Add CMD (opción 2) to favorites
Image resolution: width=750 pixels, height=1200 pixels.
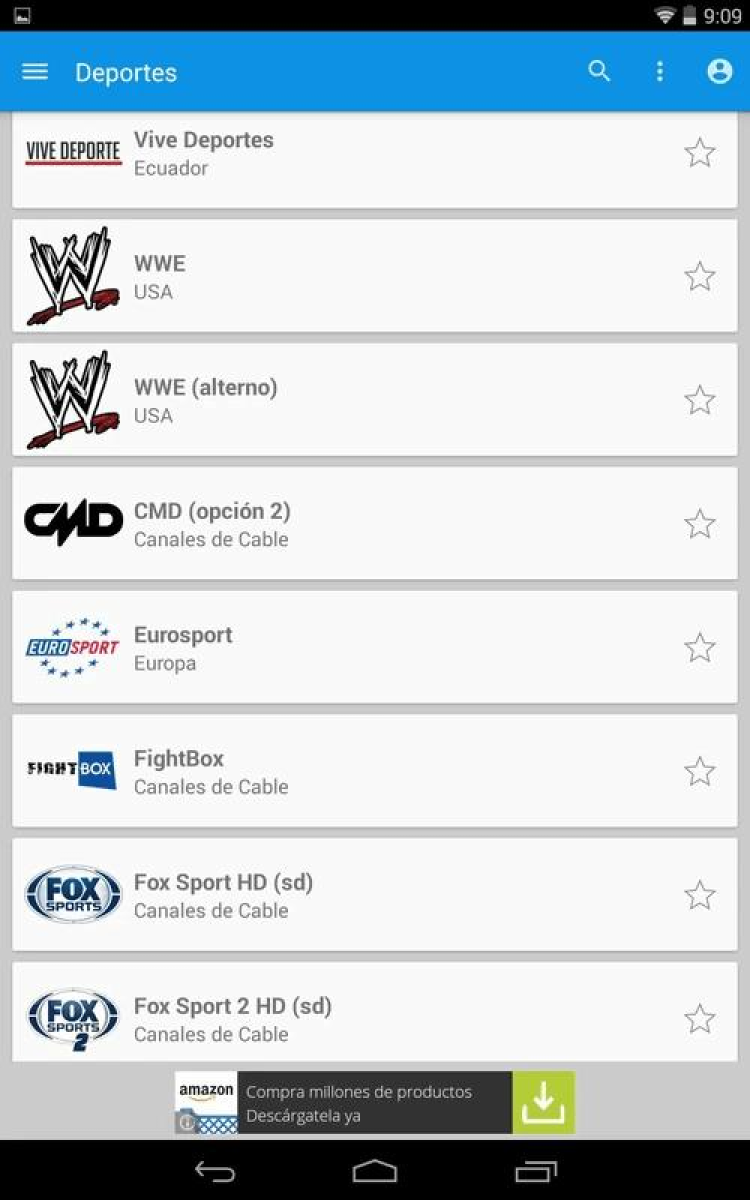click(x=700, y=524)
